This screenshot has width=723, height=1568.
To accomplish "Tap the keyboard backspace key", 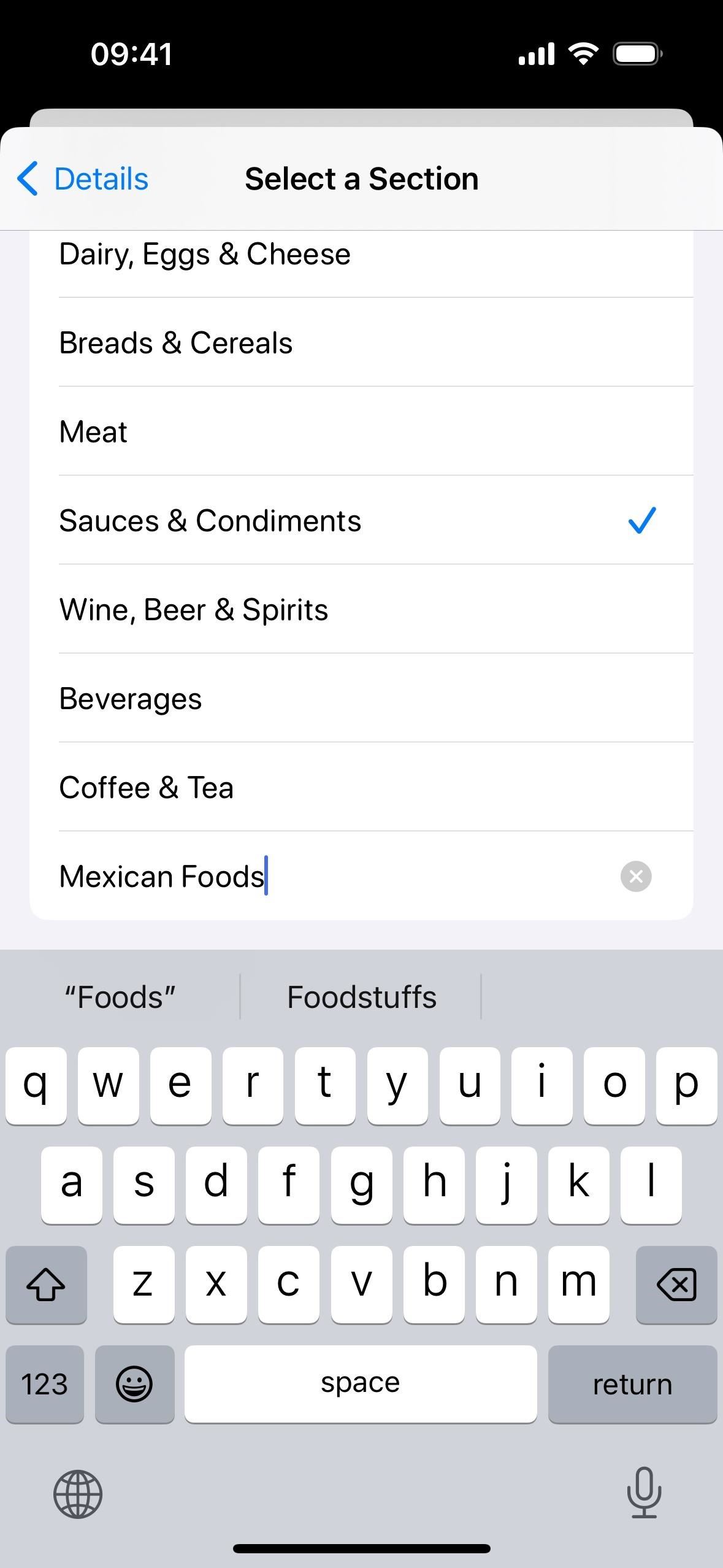I will click(x=676, y=1285).
